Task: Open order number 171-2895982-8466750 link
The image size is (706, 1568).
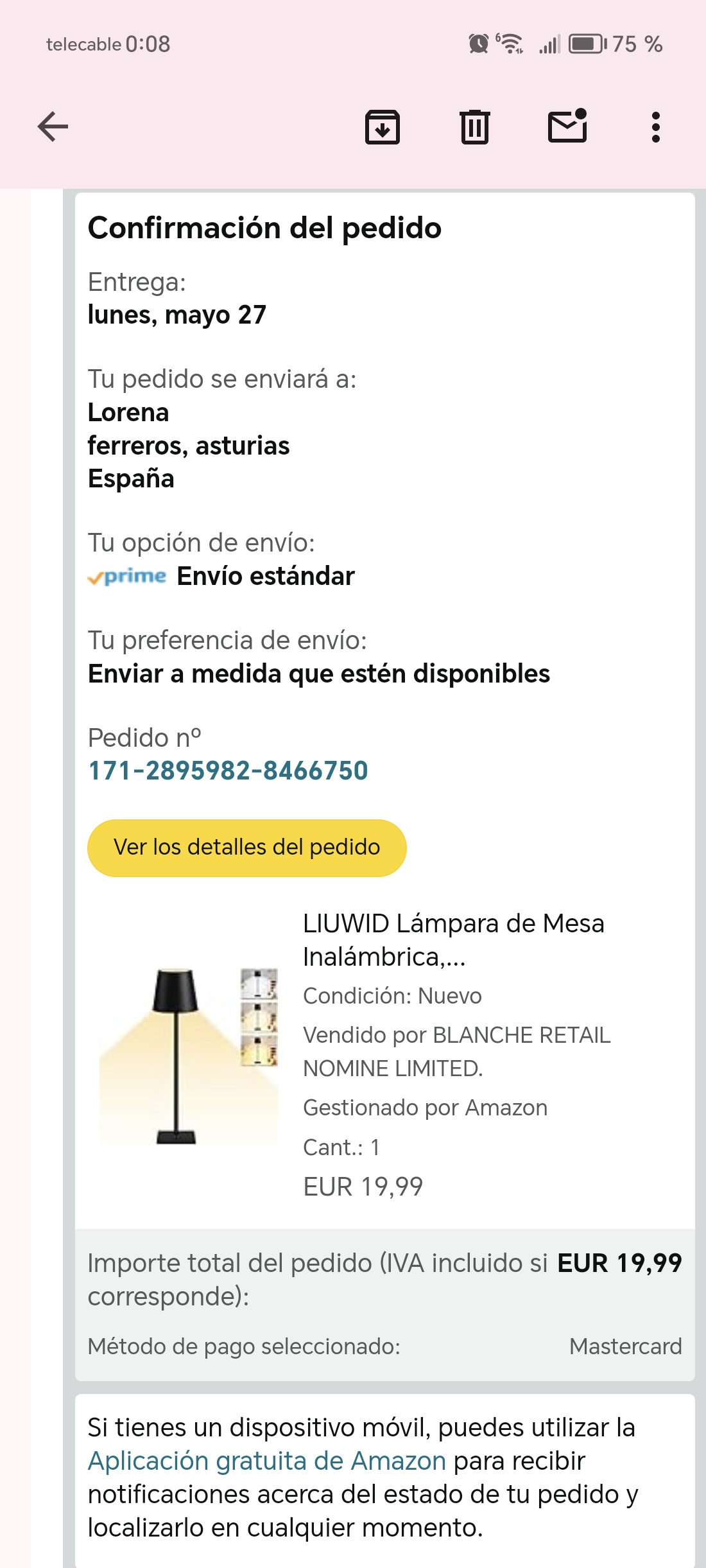Action: 228,771
